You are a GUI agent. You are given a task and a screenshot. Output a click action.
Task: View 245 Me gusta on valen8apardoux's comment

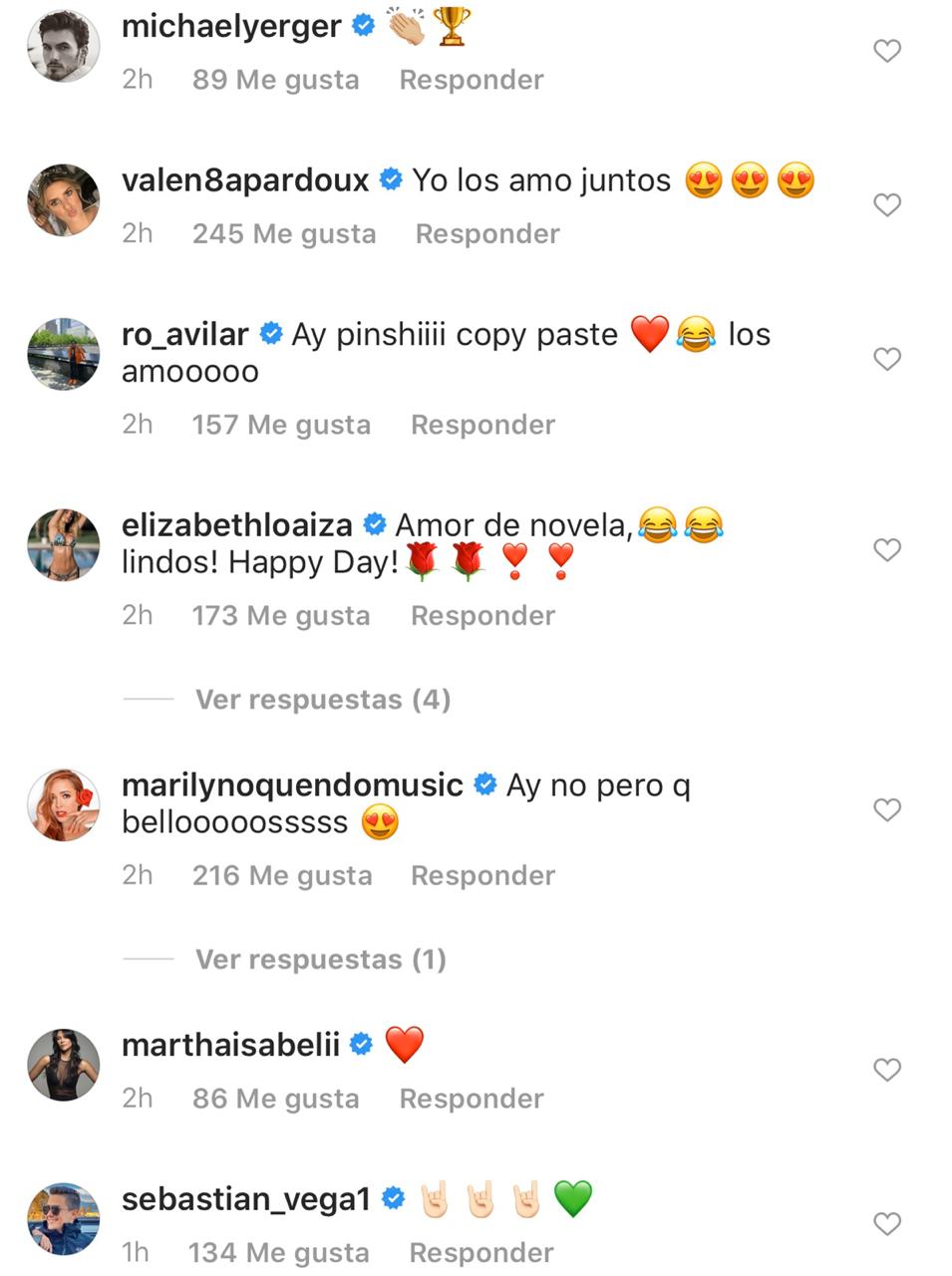tap(283, 232)
